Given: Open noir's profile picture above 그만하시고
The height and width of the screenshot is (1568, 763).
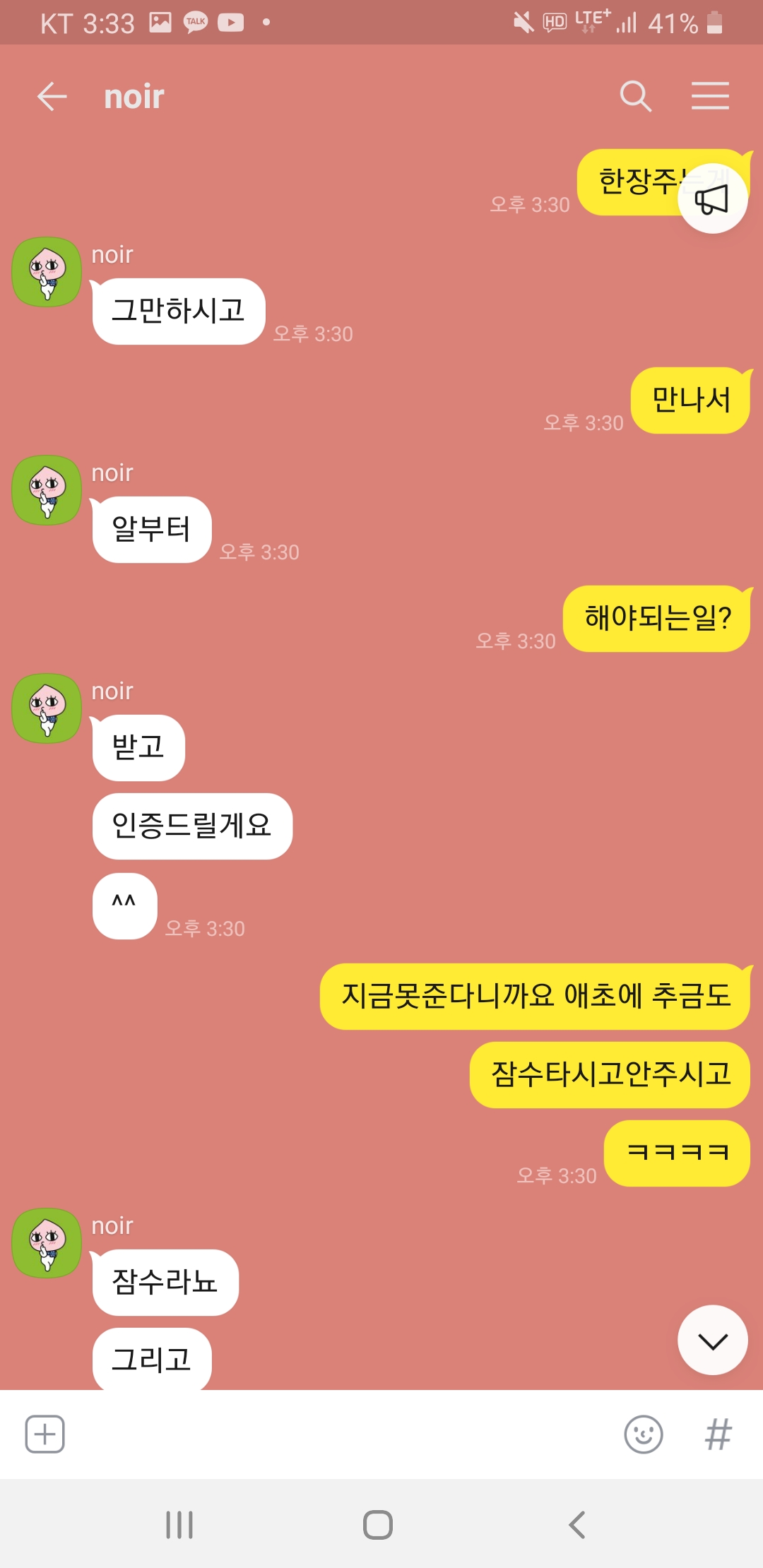Looking at the screenshot, I should [x=47, y=272].
